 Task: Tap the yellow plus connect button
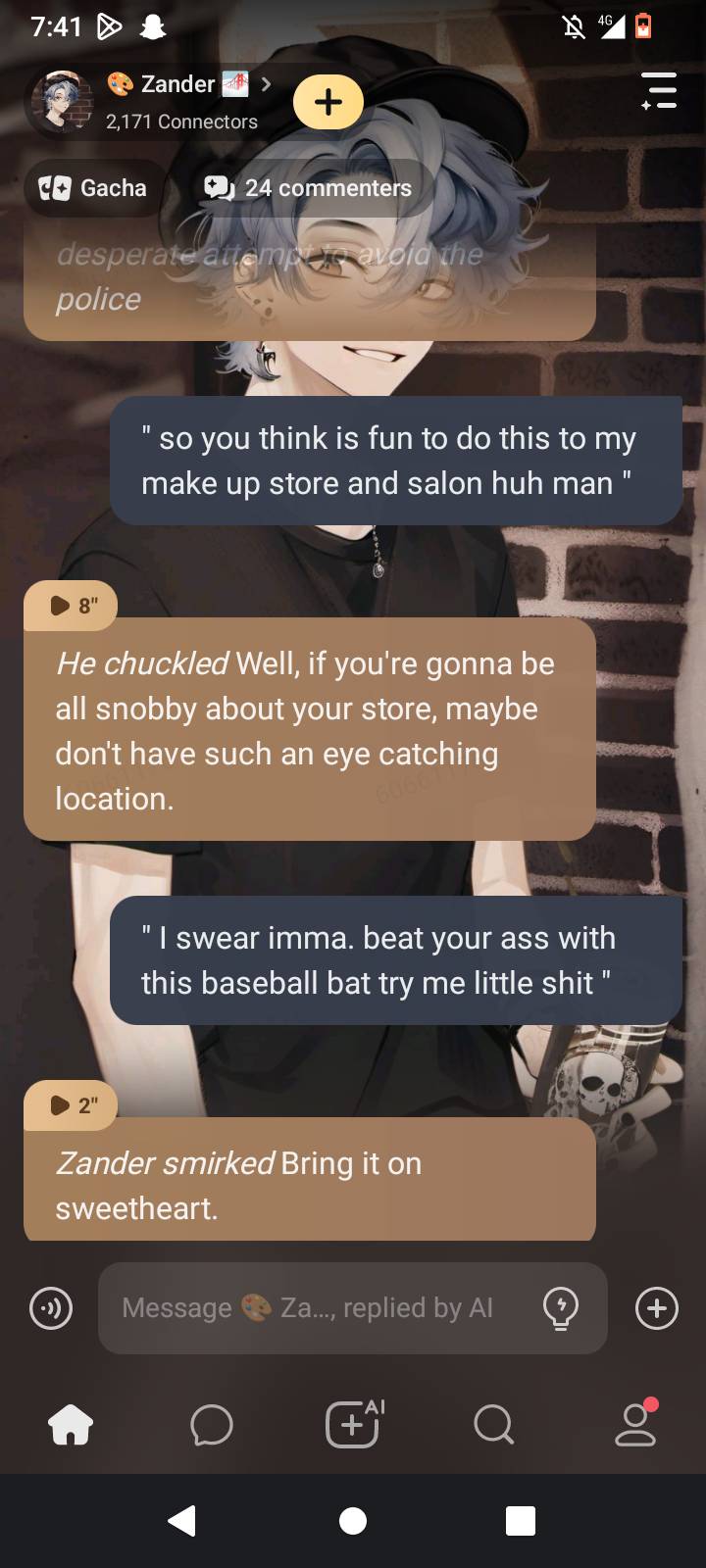328,102
